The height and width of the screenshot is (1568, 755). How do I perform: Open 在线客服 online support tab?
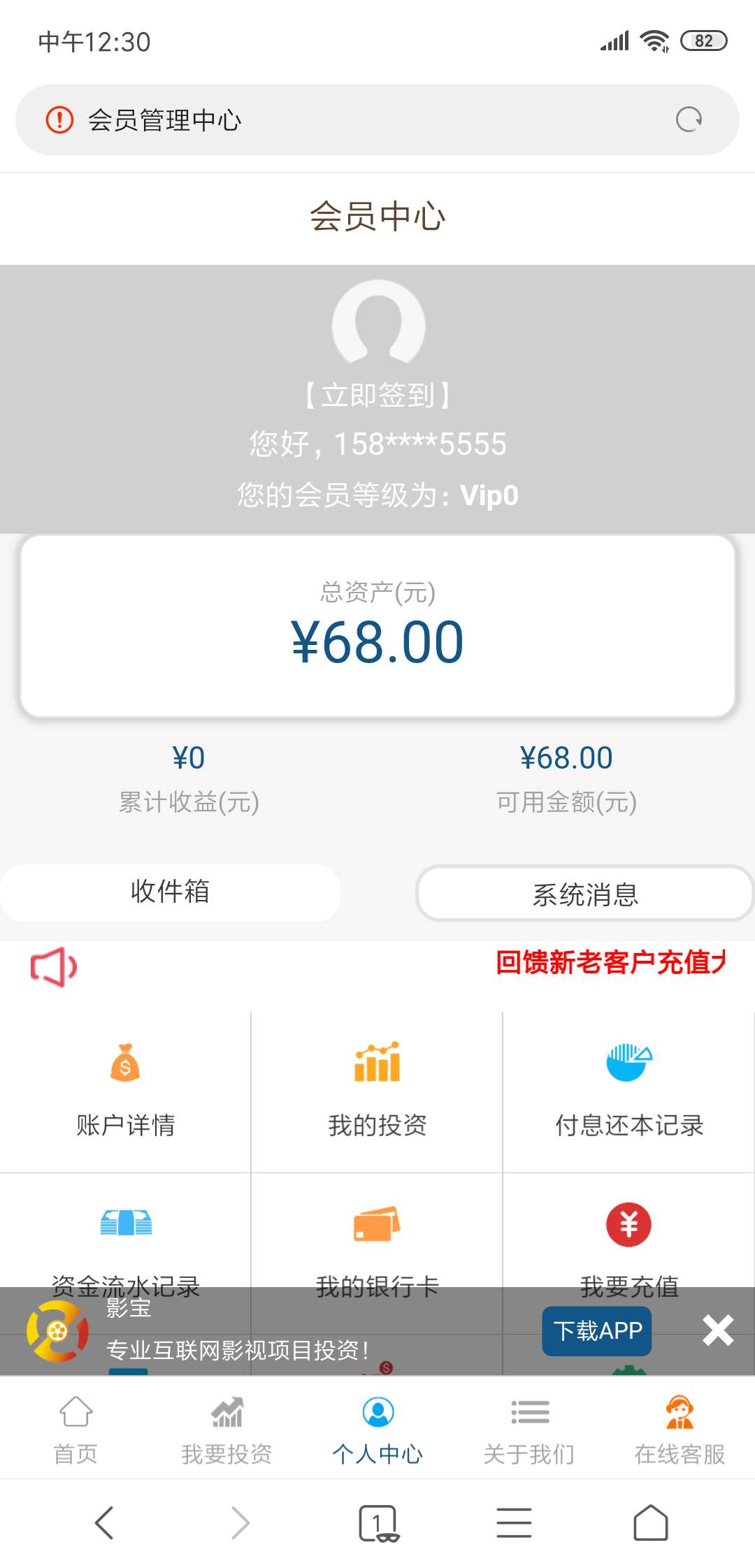(679, 1429)
